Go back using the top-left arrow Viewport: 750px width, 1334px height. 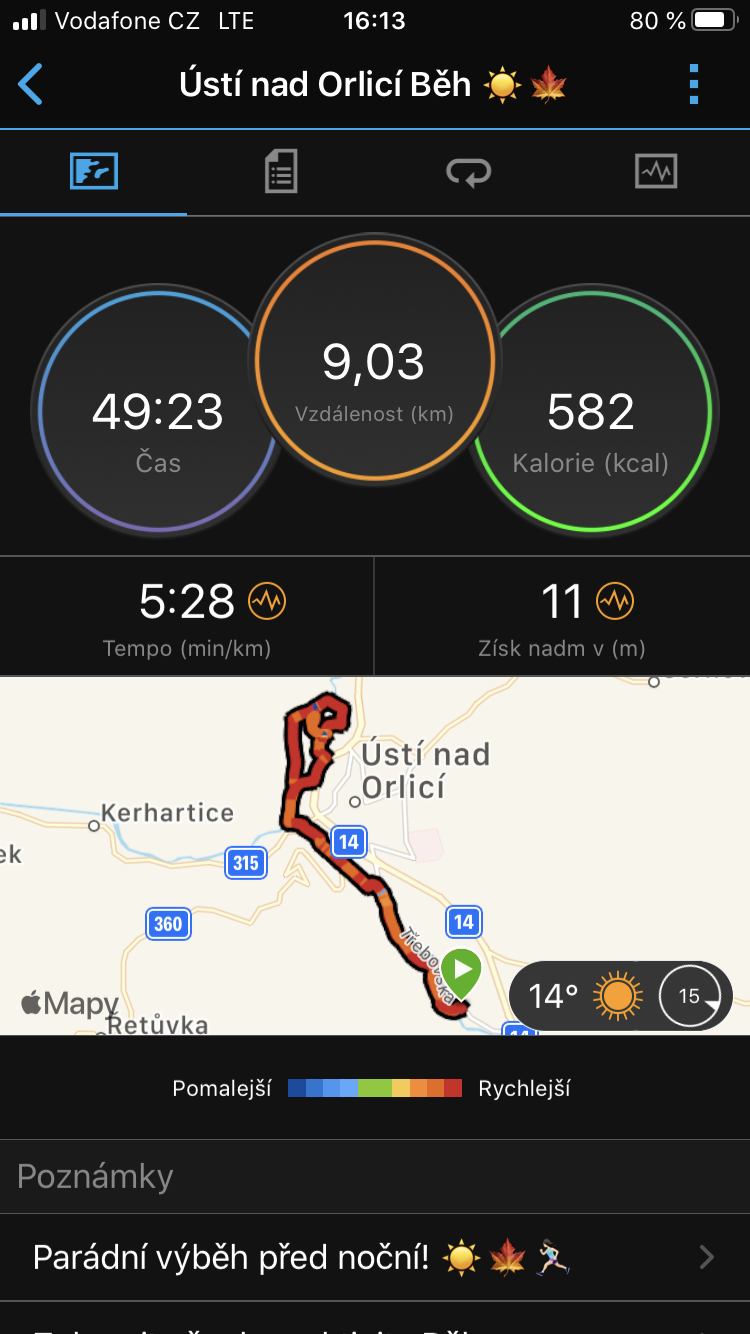coord(31,85)
